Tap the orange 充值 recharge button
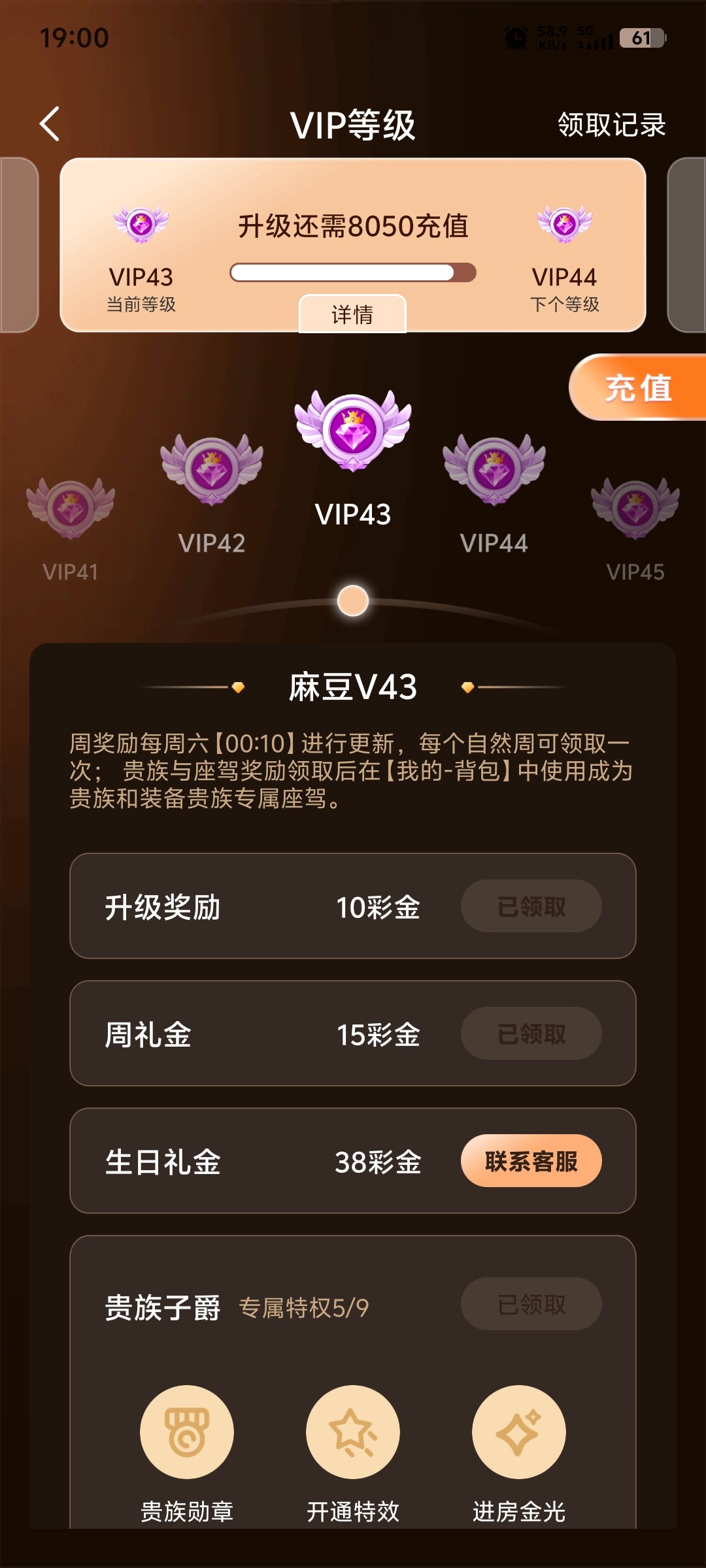 pos(638,388)
